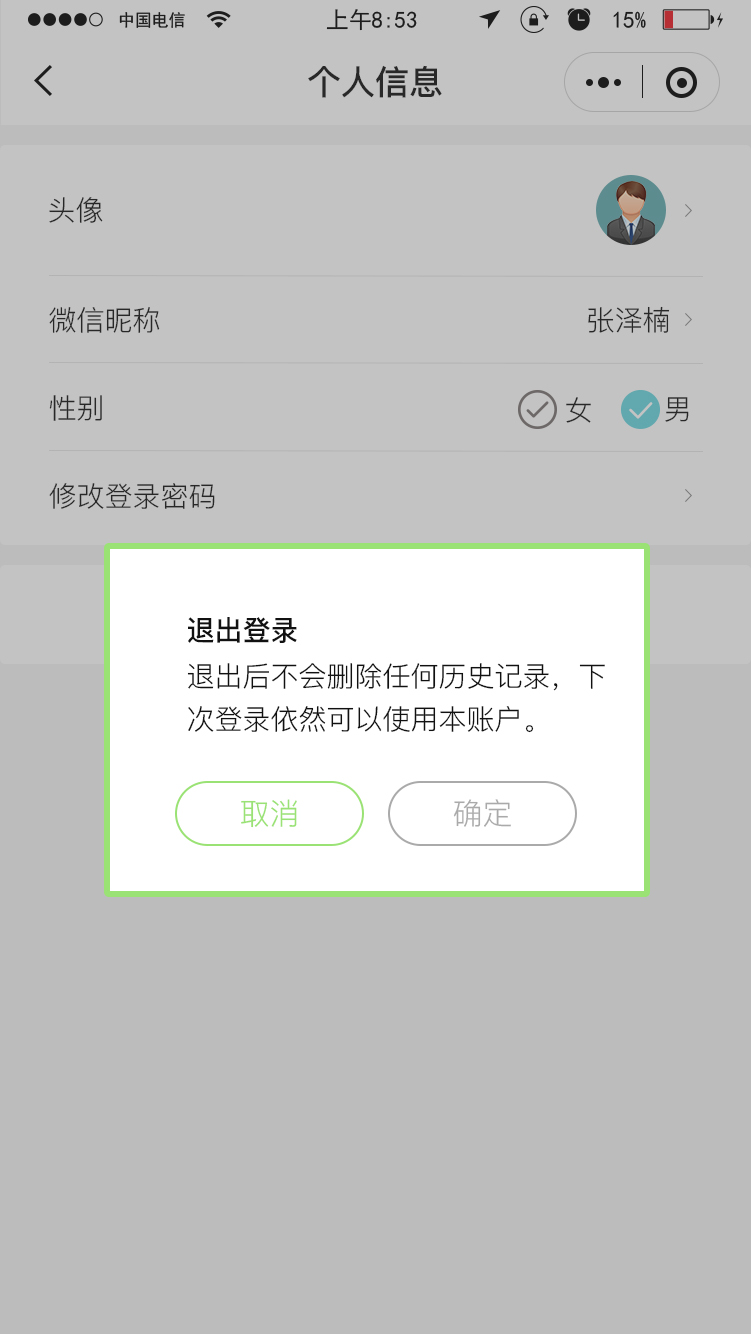Select 男 as gender
Viewport: 751px width, 1334px height.
click(656, 409)
